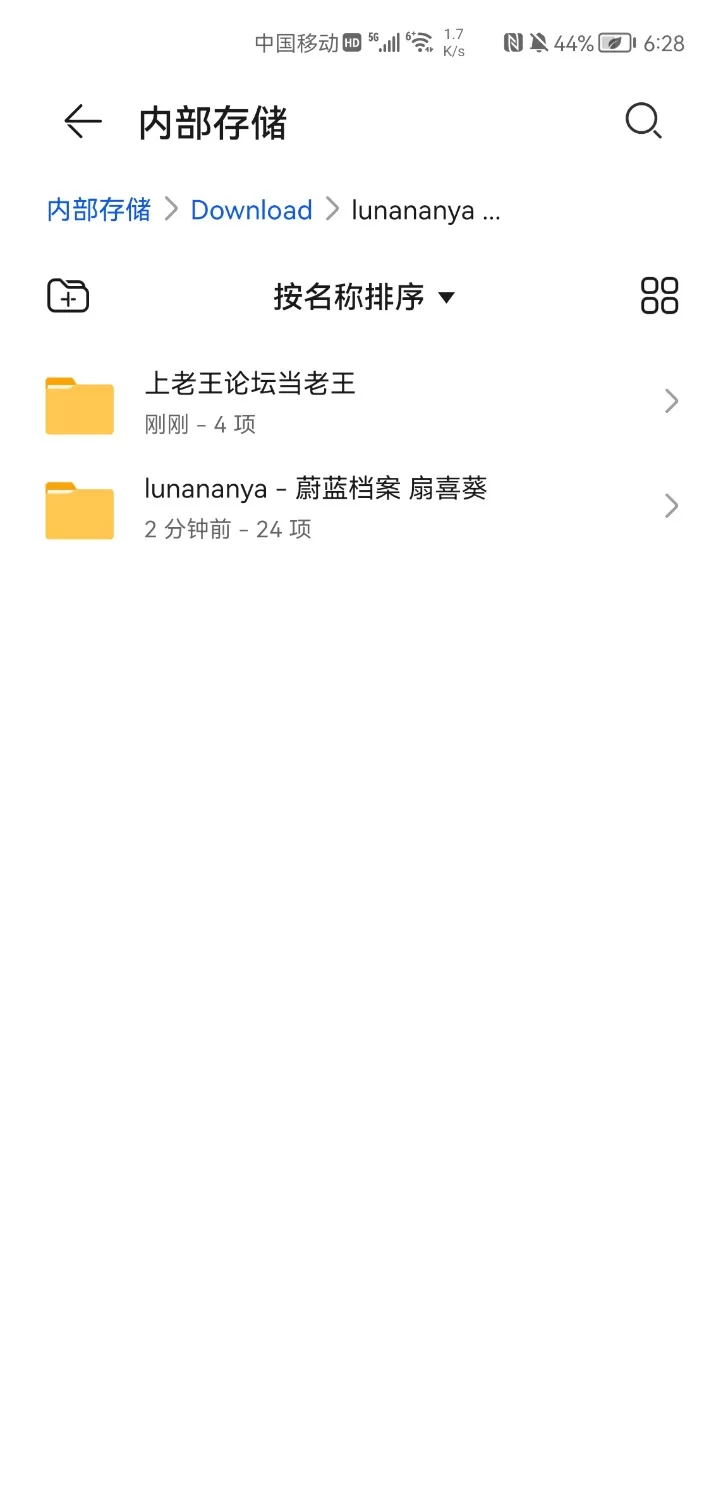This screenshot has width=728, height=1500.
Task: Create a new folder
Action: coord(66,296)
